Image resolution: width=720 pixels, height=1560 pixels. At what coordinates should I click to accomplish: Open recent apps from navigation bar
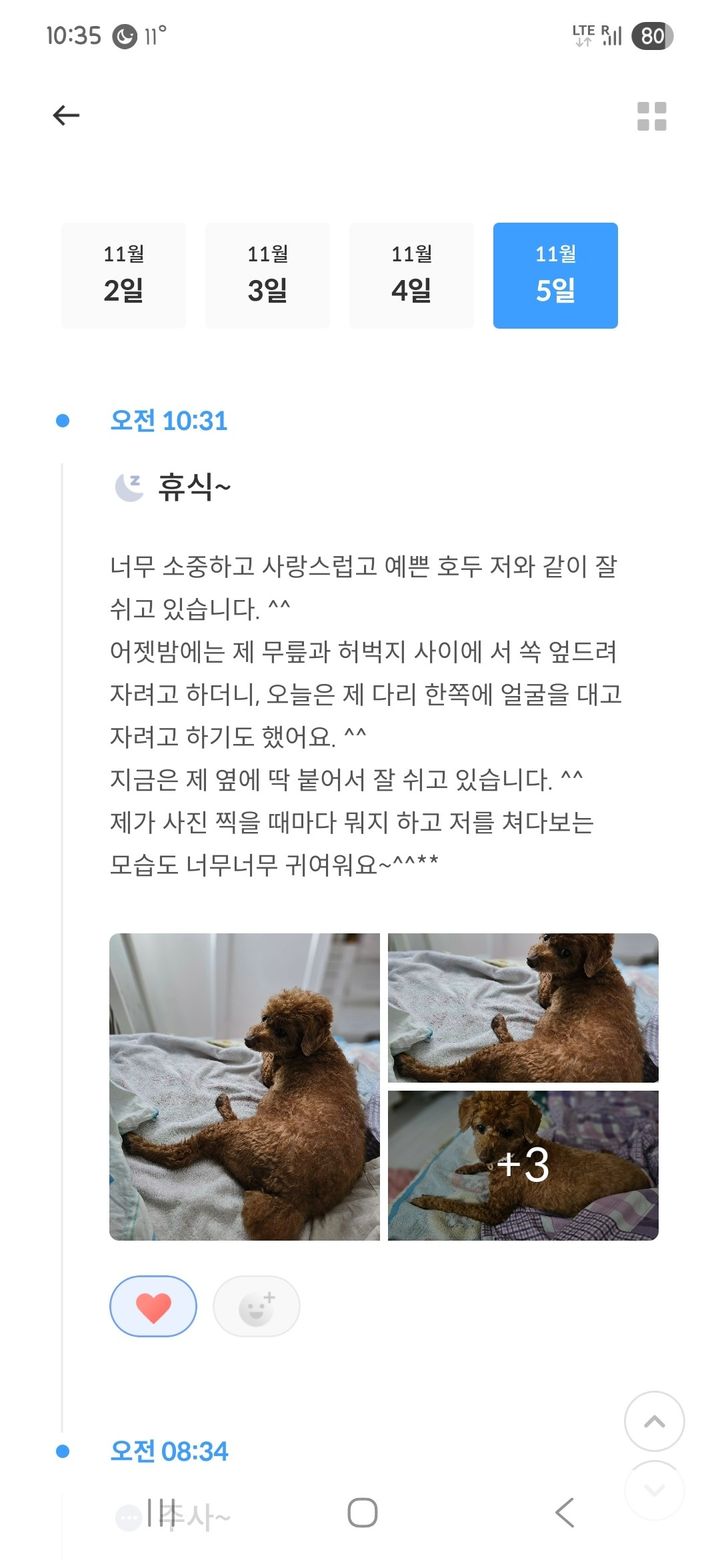[x=160, y=1512]
